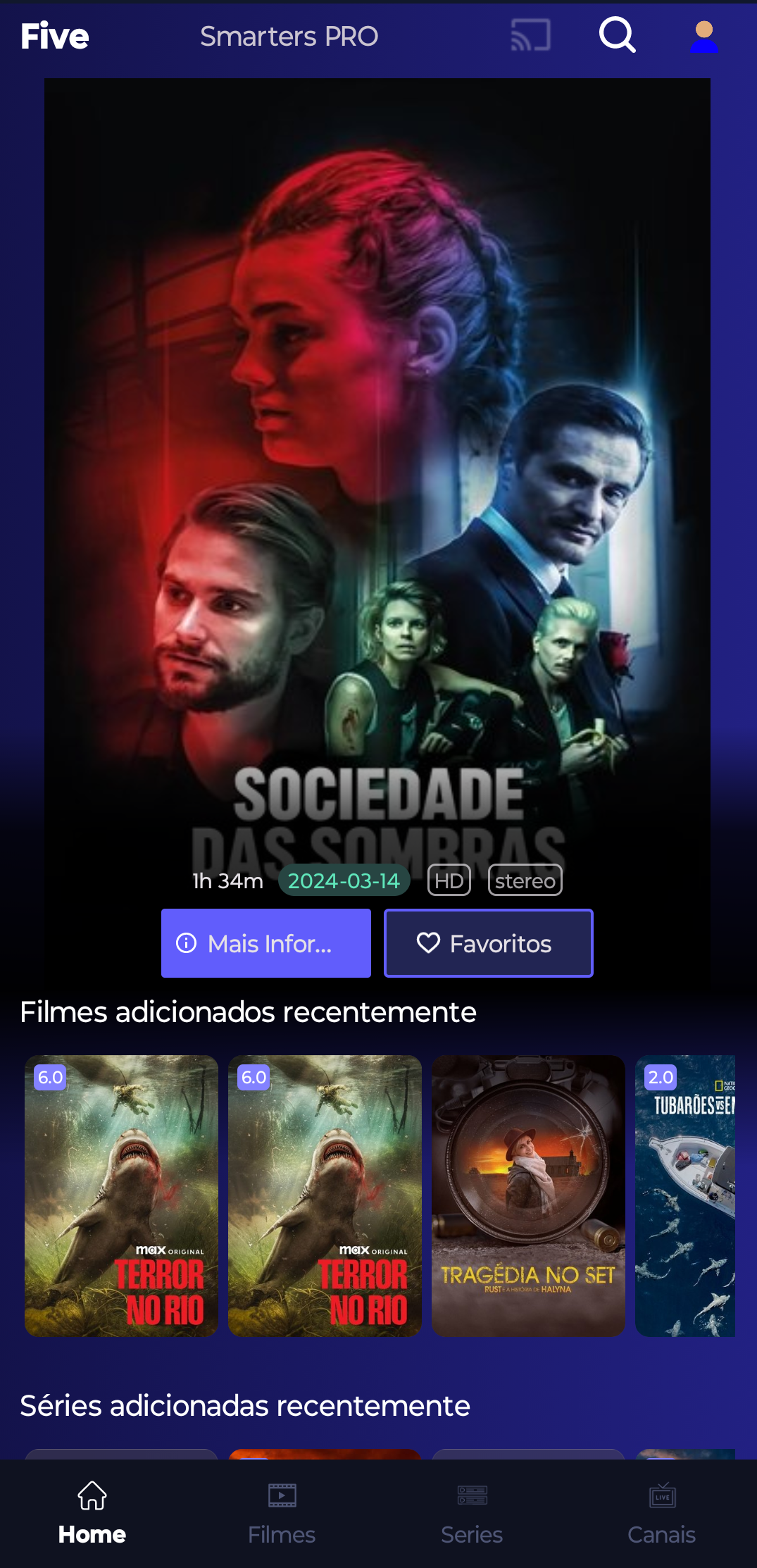This screenshot has height=1568, width=757.
Task: Add Sociedade das Sombras to Favoritos
Action: (x=488, y=942)
